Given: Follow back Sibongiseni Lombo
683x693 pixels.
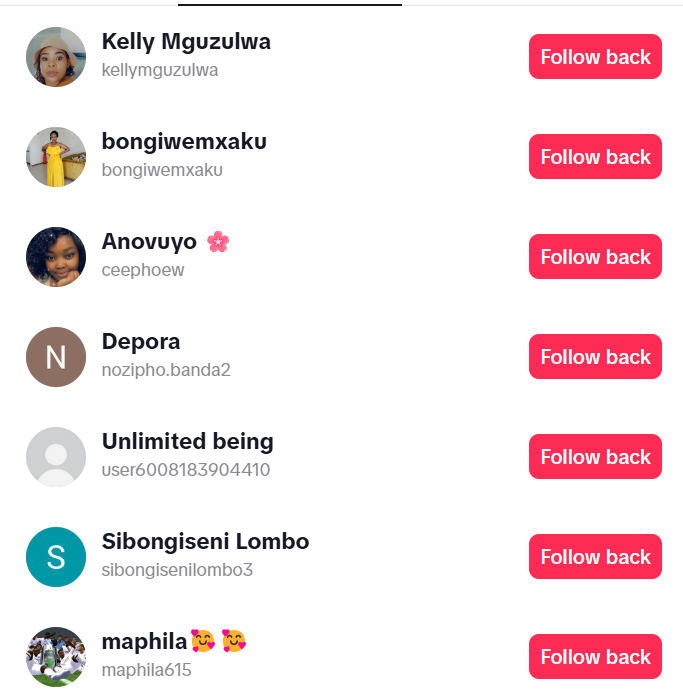Looking at the screenshot, I should [x=595, y=557].
